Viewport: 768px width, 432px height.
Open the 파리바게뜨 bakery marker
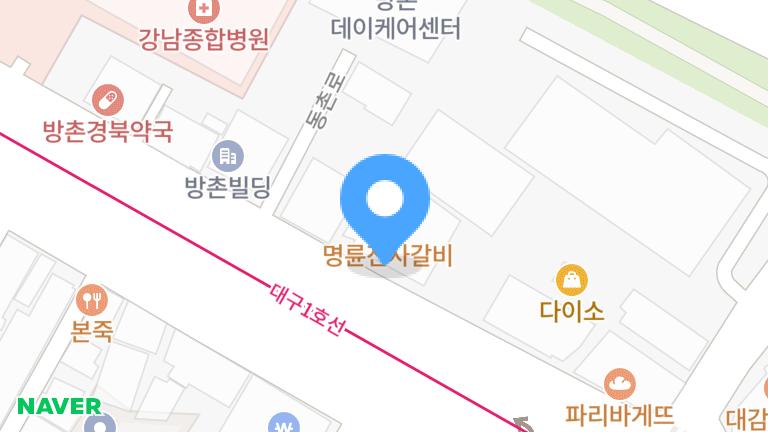620,382
